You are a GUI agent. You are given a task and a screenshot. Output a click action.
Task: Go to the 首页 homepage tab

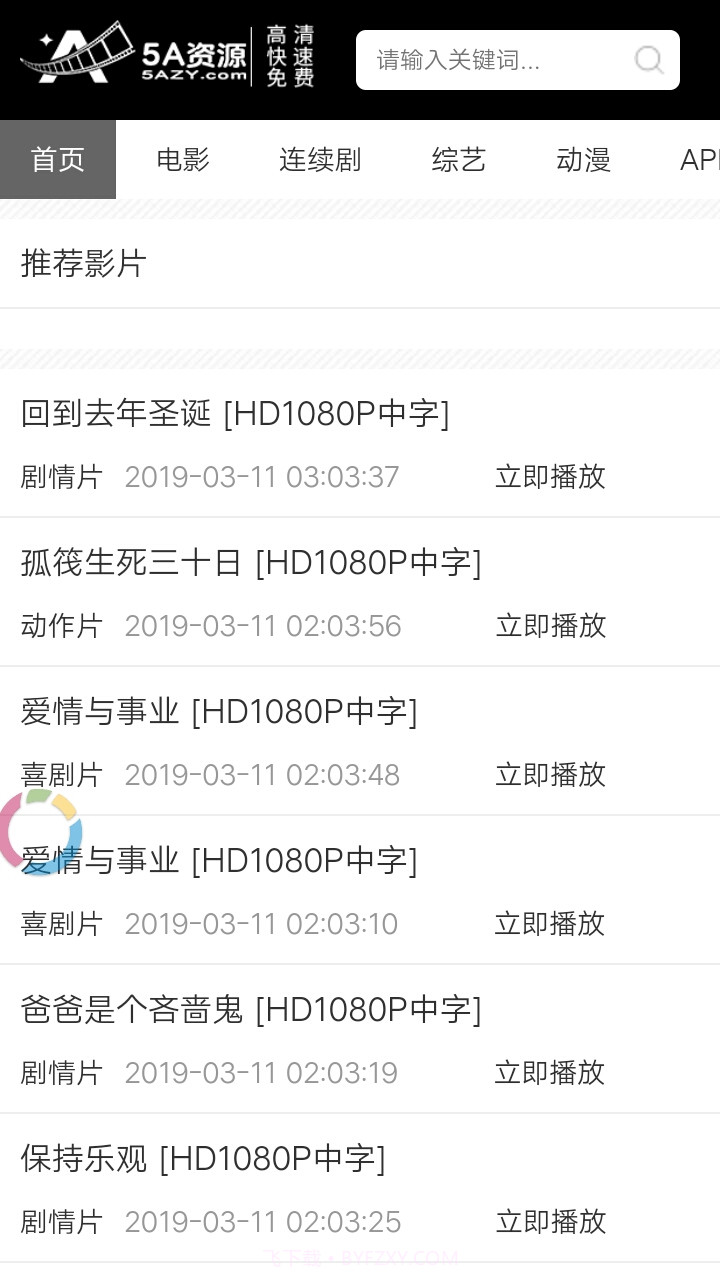point(57,159)
